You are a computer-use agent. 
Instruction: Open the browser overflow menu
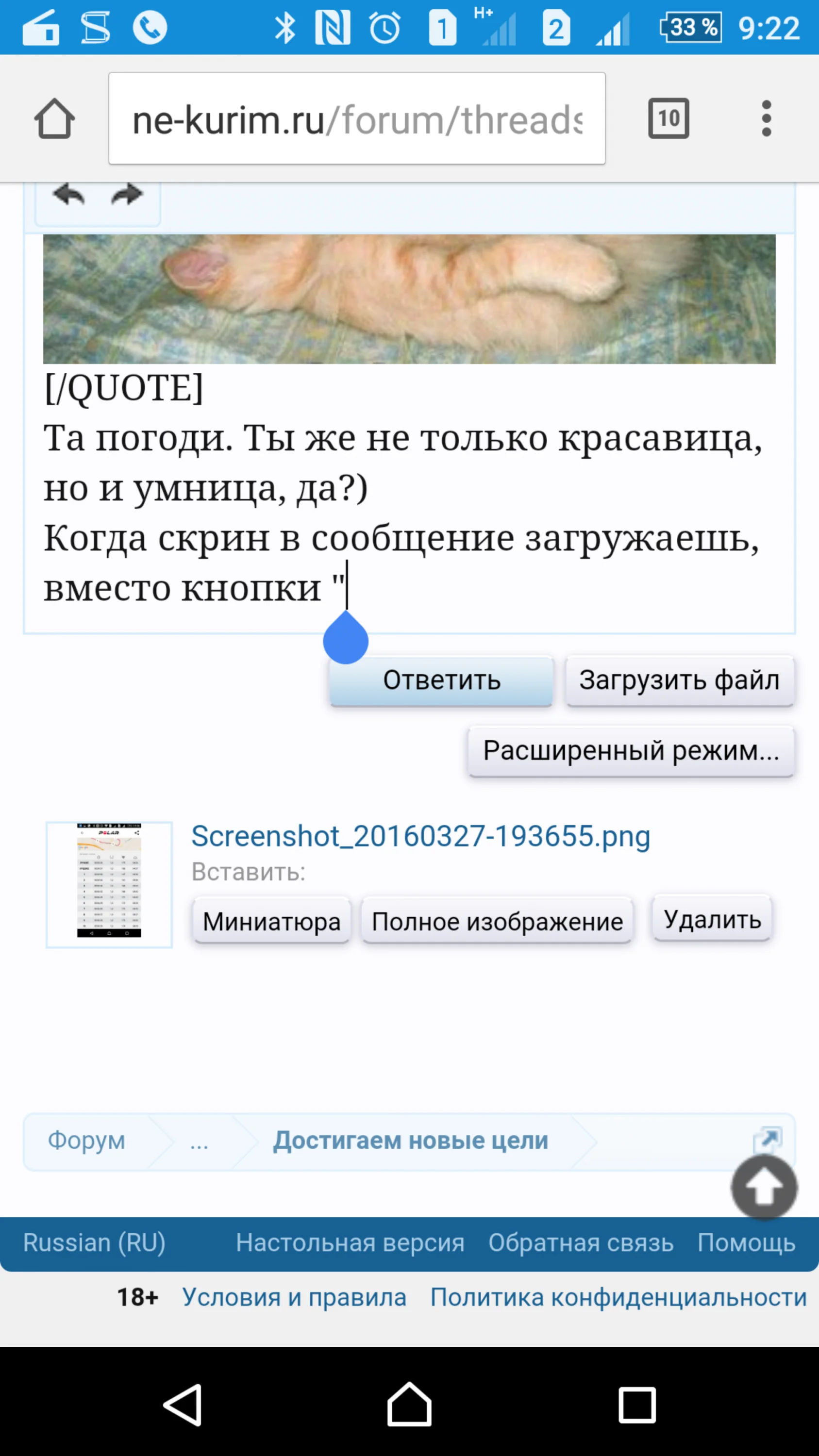[x=767, y=117]
